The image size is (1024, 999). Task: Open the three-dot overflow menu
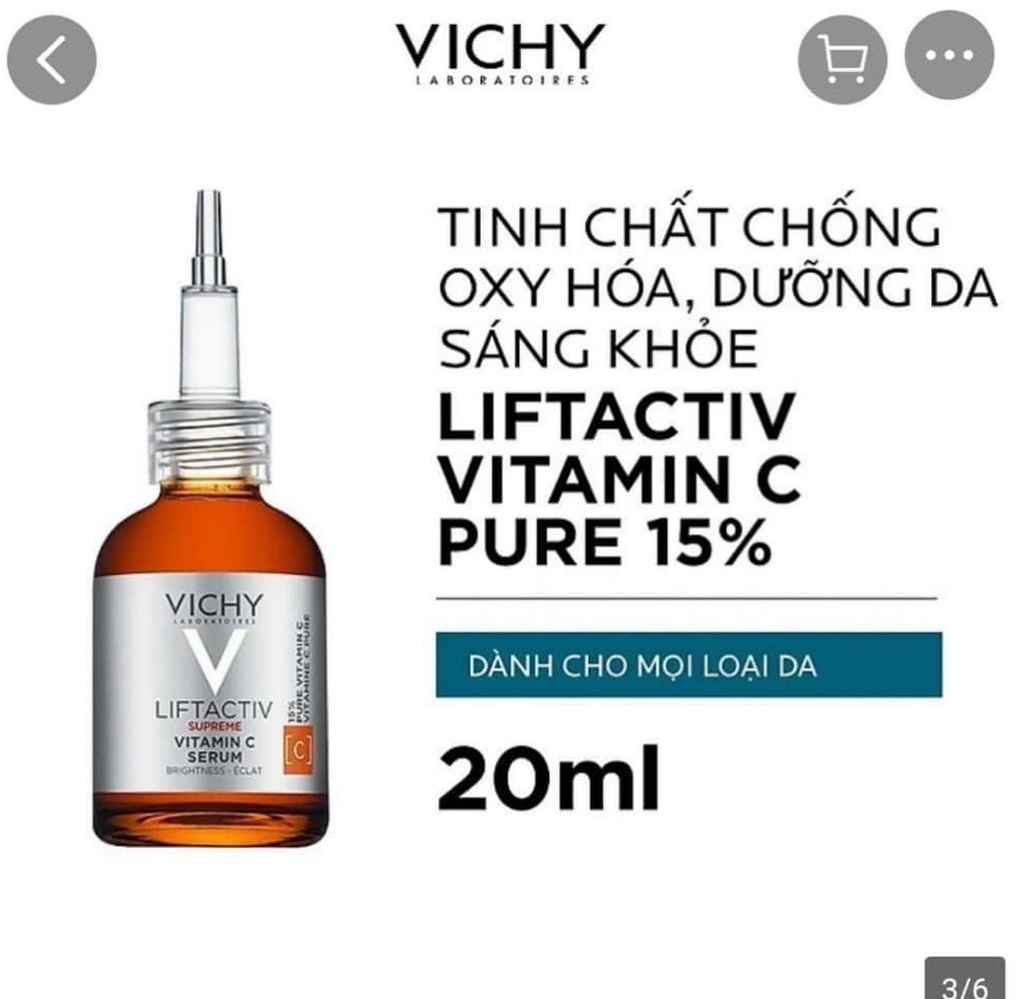(950, 56)
